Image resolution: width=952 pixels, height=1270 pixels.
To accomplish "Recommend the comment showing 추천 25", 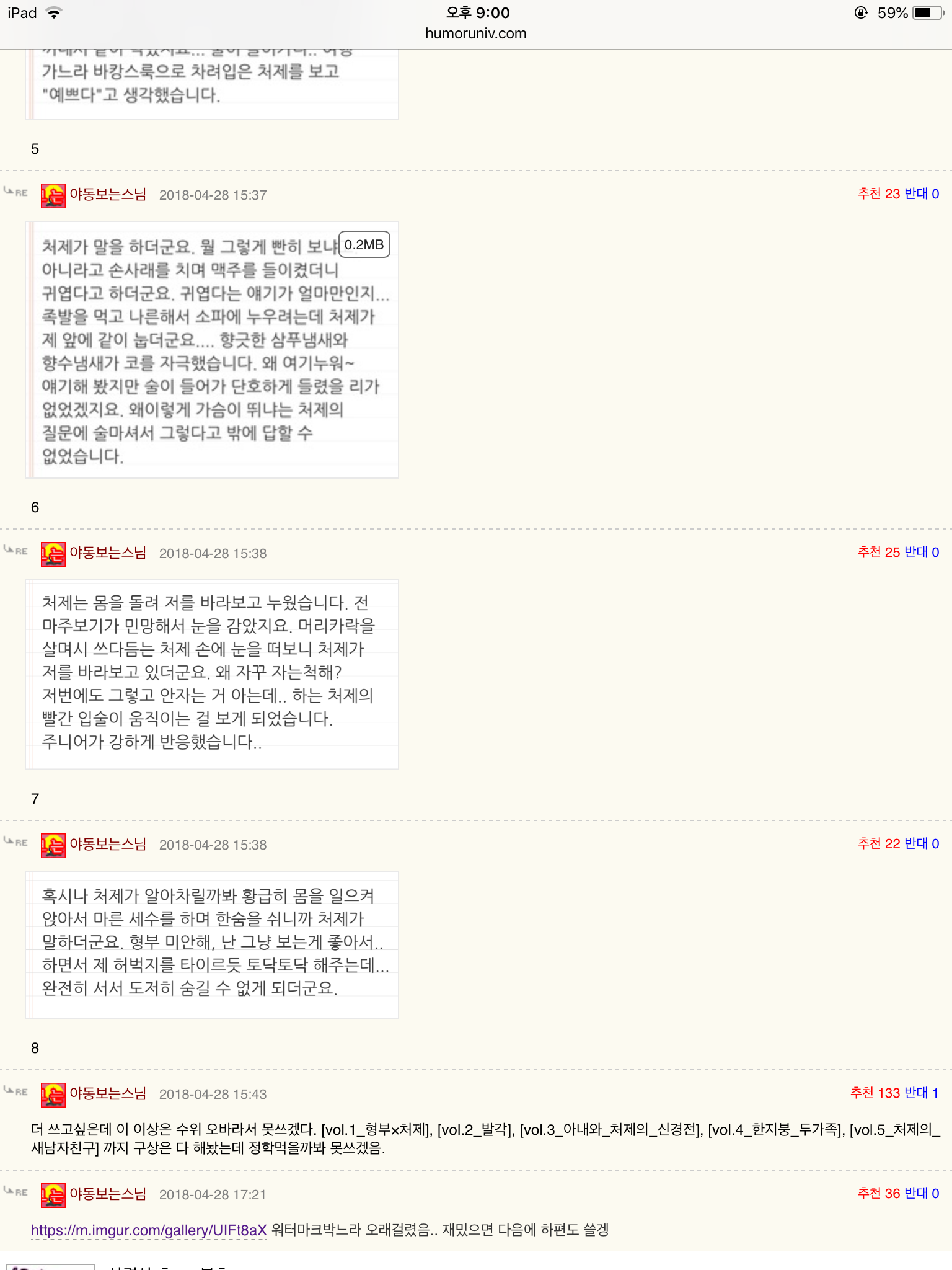I will tap(878, 553).
